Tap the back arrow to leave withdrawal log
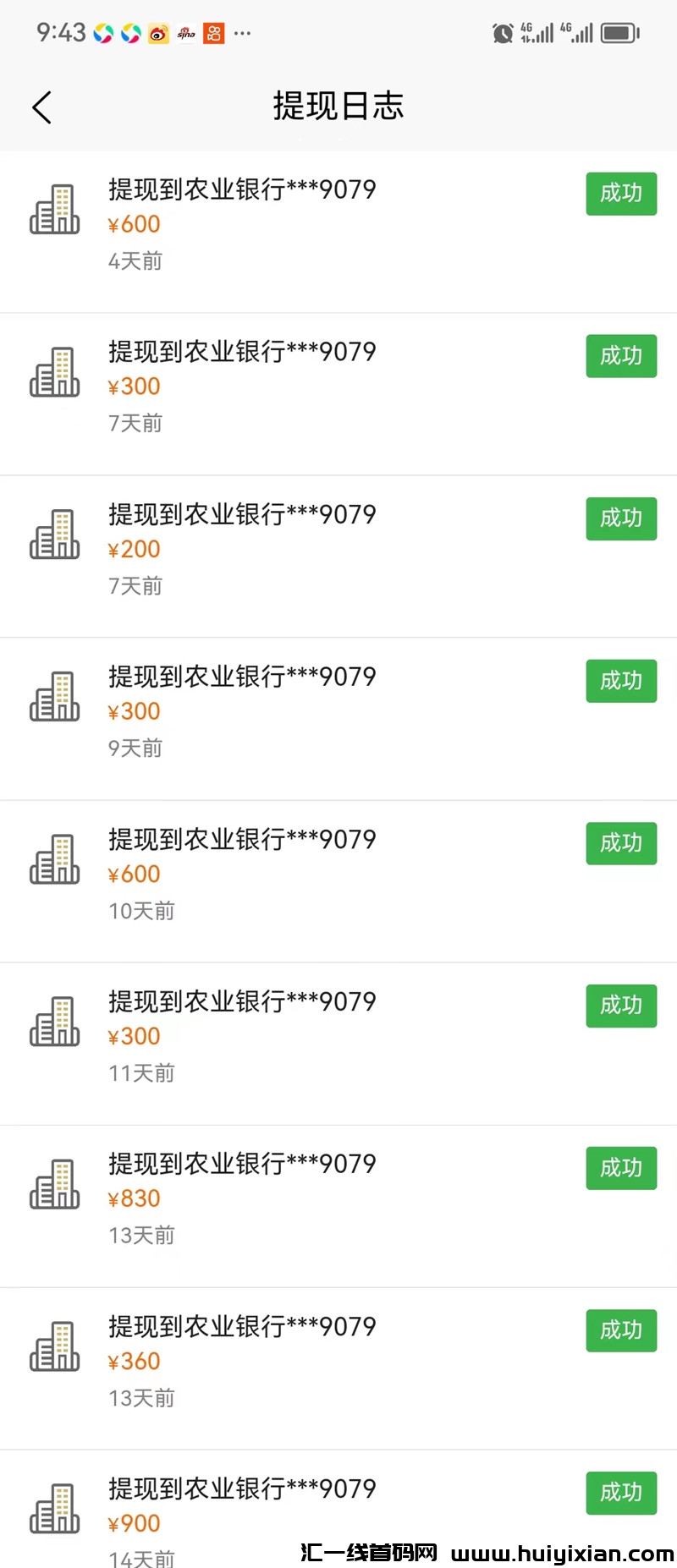Screen dimensions: 677x1568 click(41, 107)
